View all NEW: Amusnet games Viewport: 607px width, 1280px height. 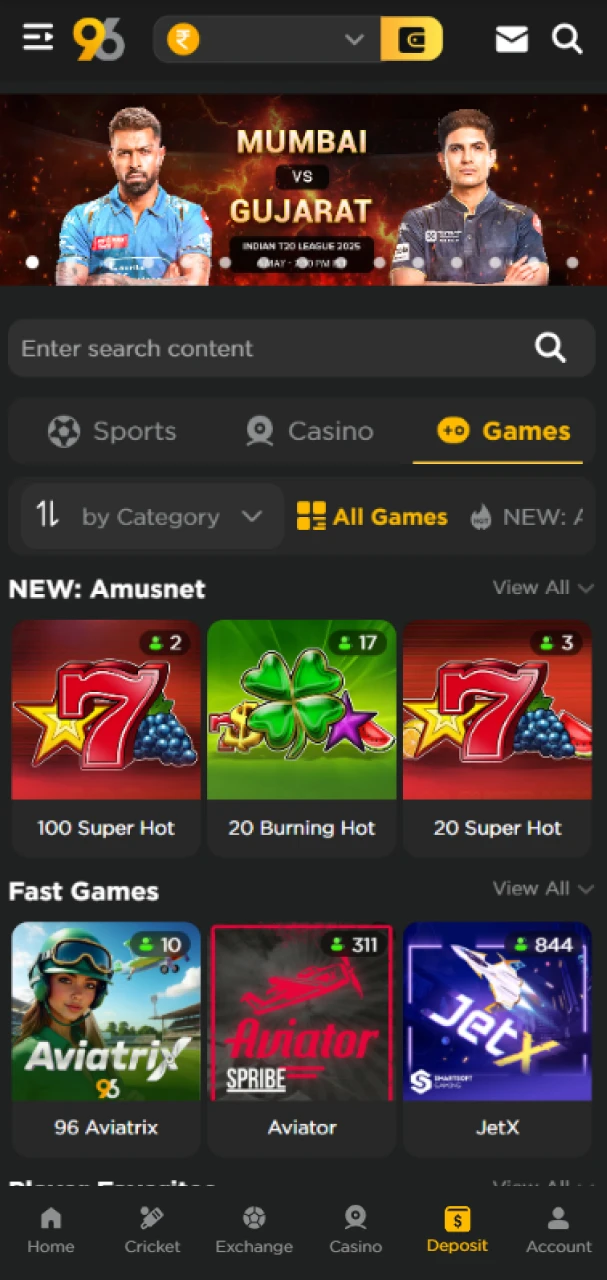542,588
